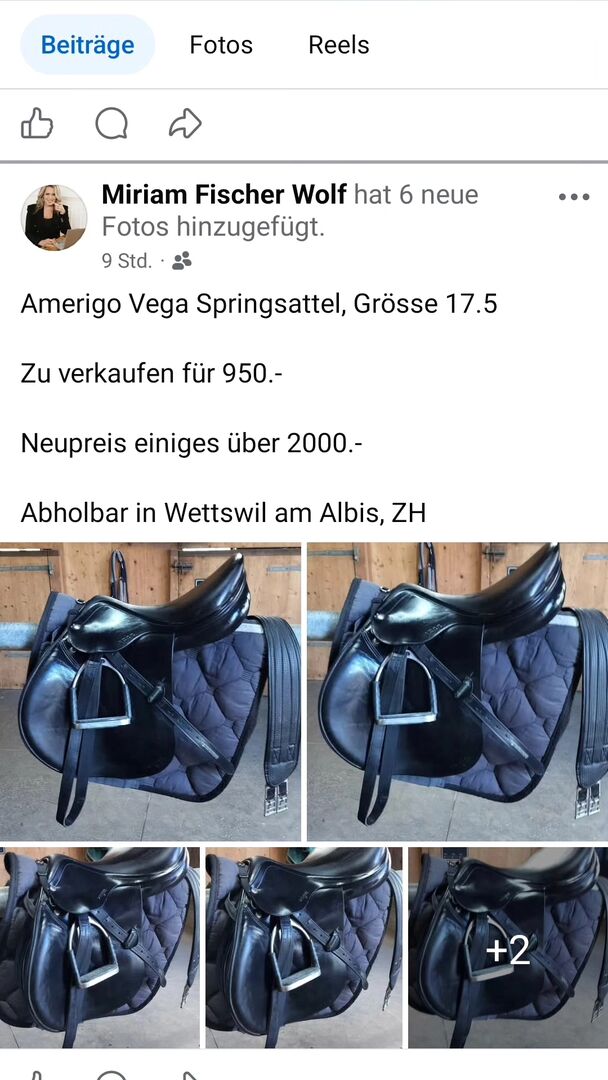Viewport: 608px width, 1080px height.
Task: View the second large saddle photo
Action: coord(457,692)
